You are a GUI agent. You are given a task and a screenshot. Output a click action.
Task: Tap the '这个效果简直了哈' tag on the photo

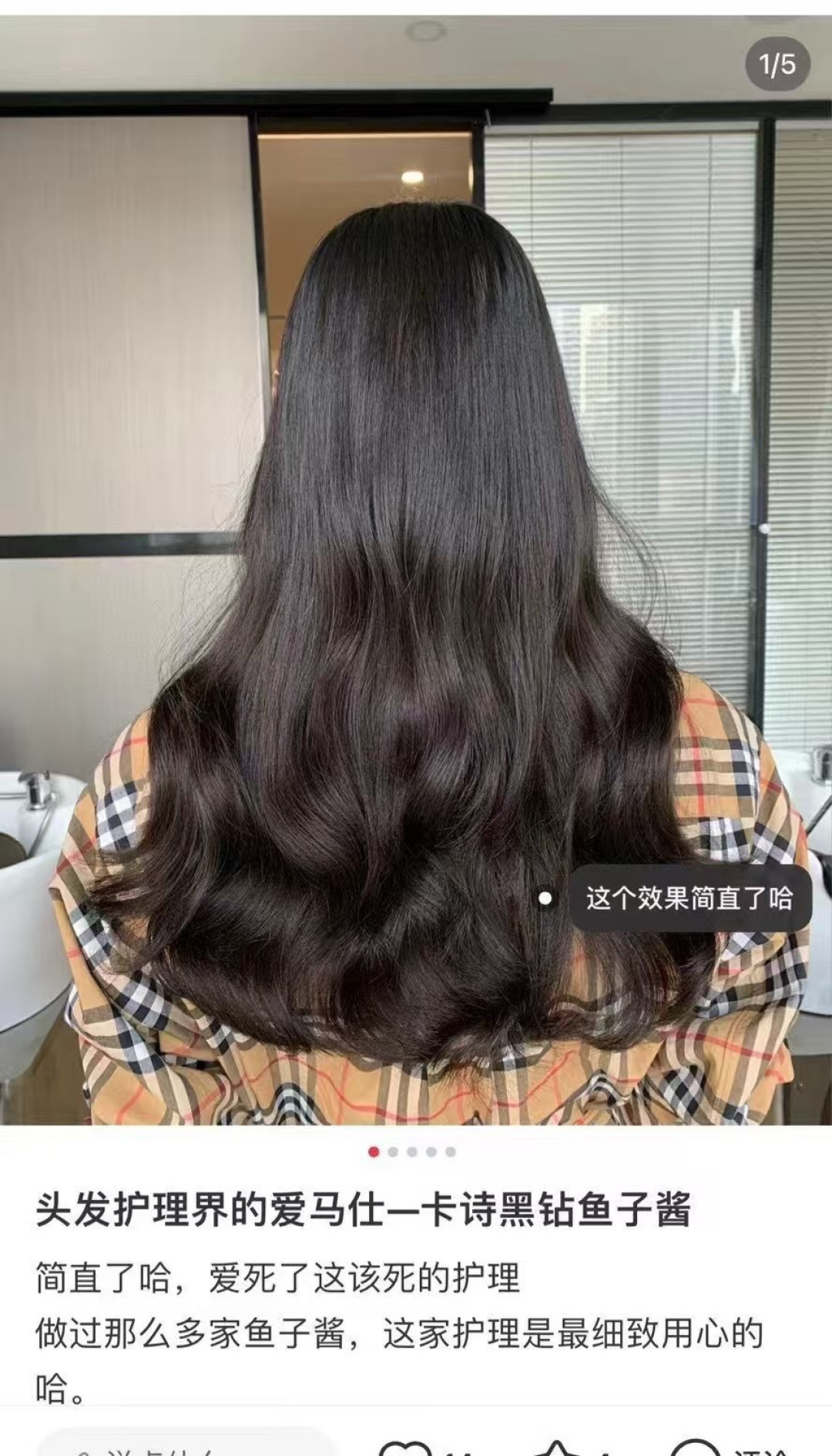689,899
